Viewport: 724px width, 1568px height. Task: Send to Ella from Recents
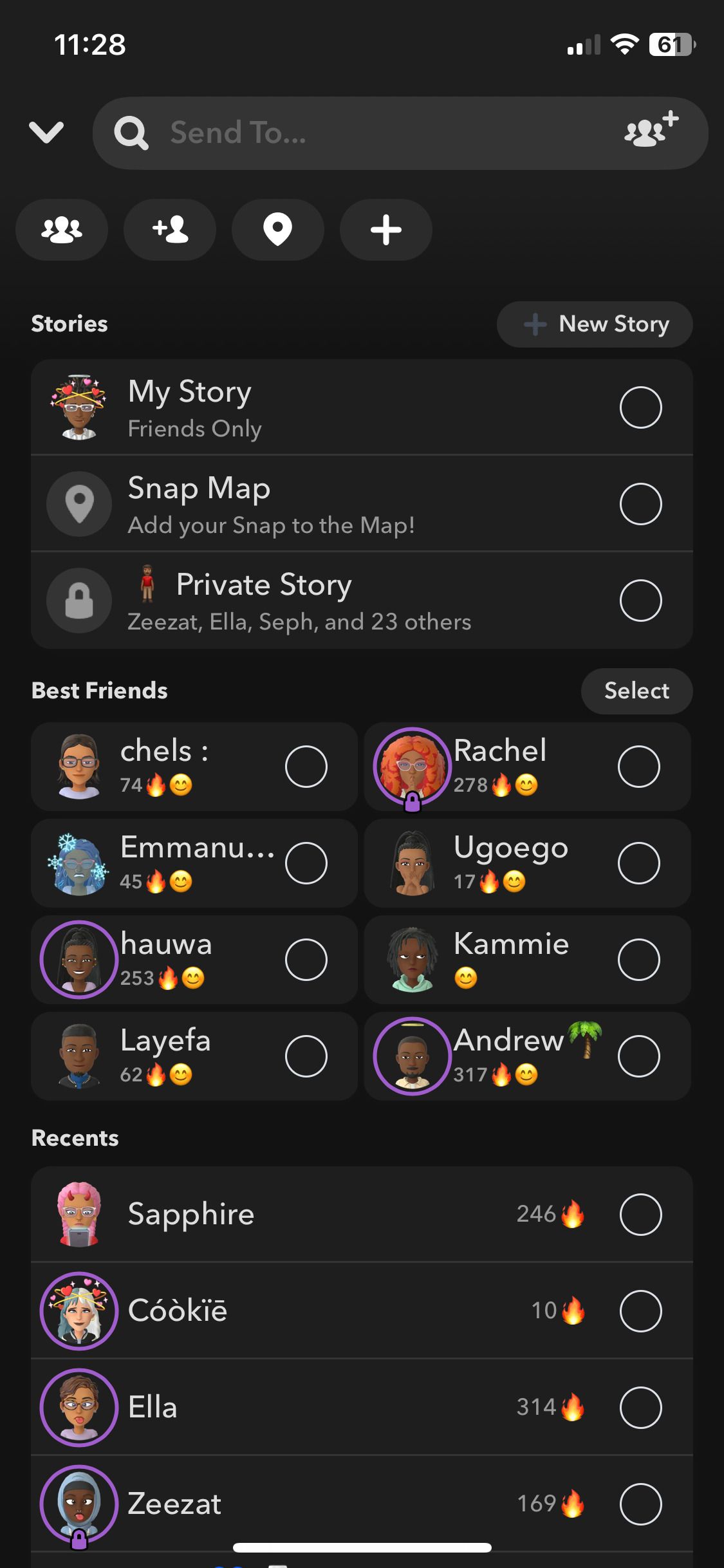pyautogui.click(x=640, y=1407)
